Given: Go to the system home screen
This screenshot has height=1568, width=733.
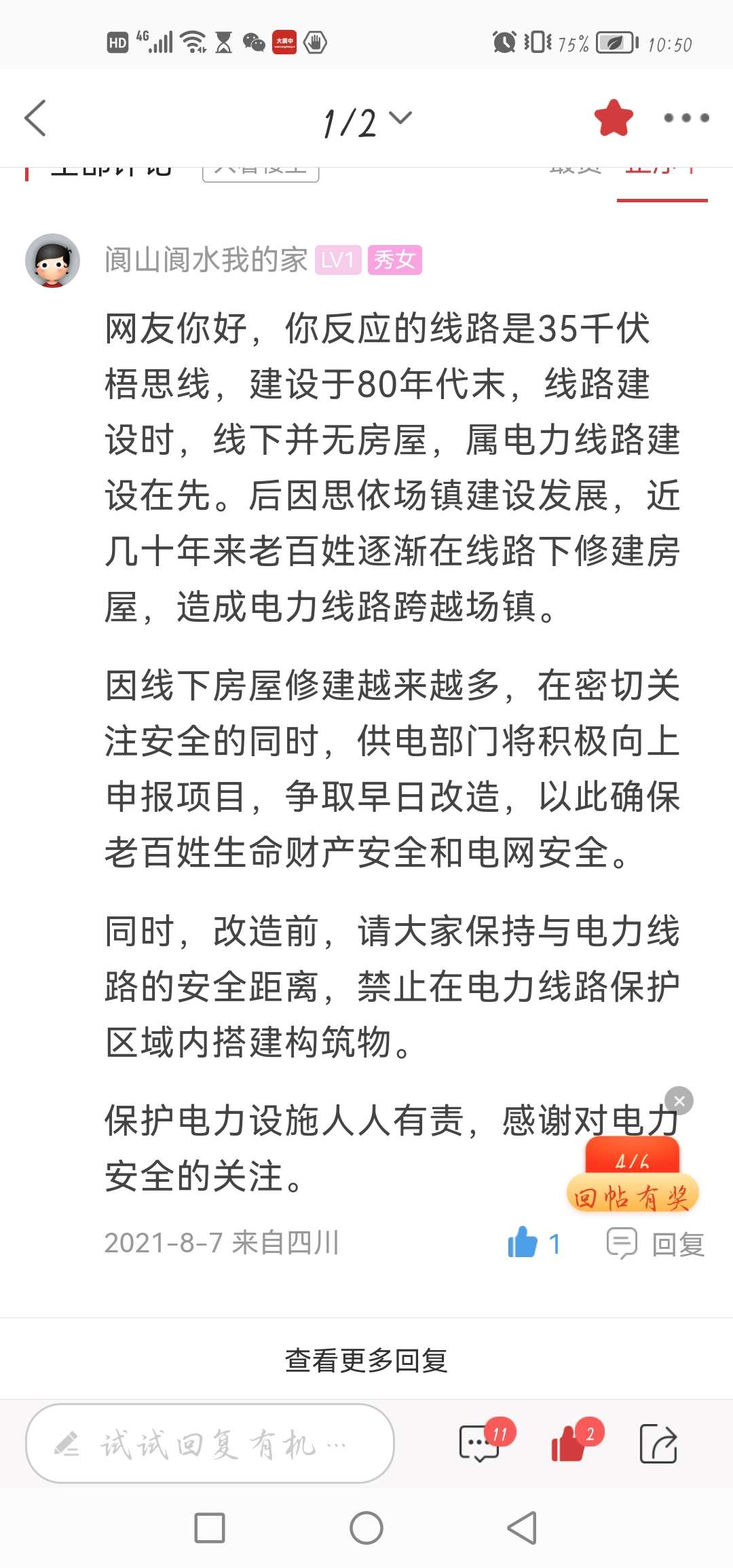Looking at the screenshot, I should 366,1528.
